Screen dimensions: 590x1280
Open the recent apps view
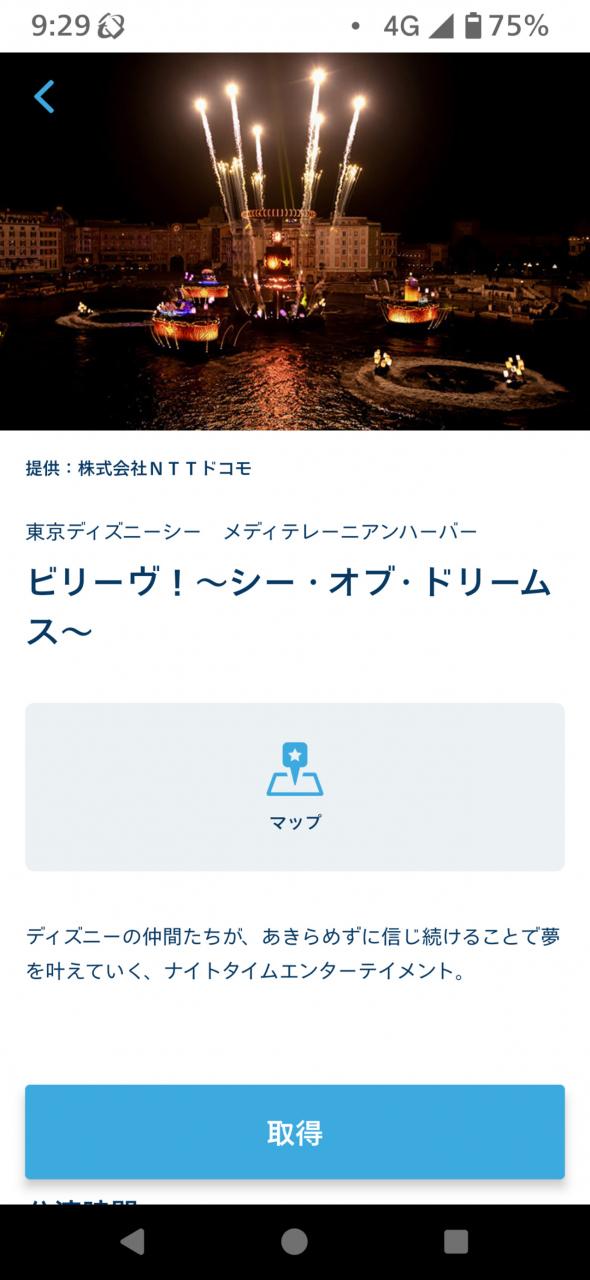456,1241
